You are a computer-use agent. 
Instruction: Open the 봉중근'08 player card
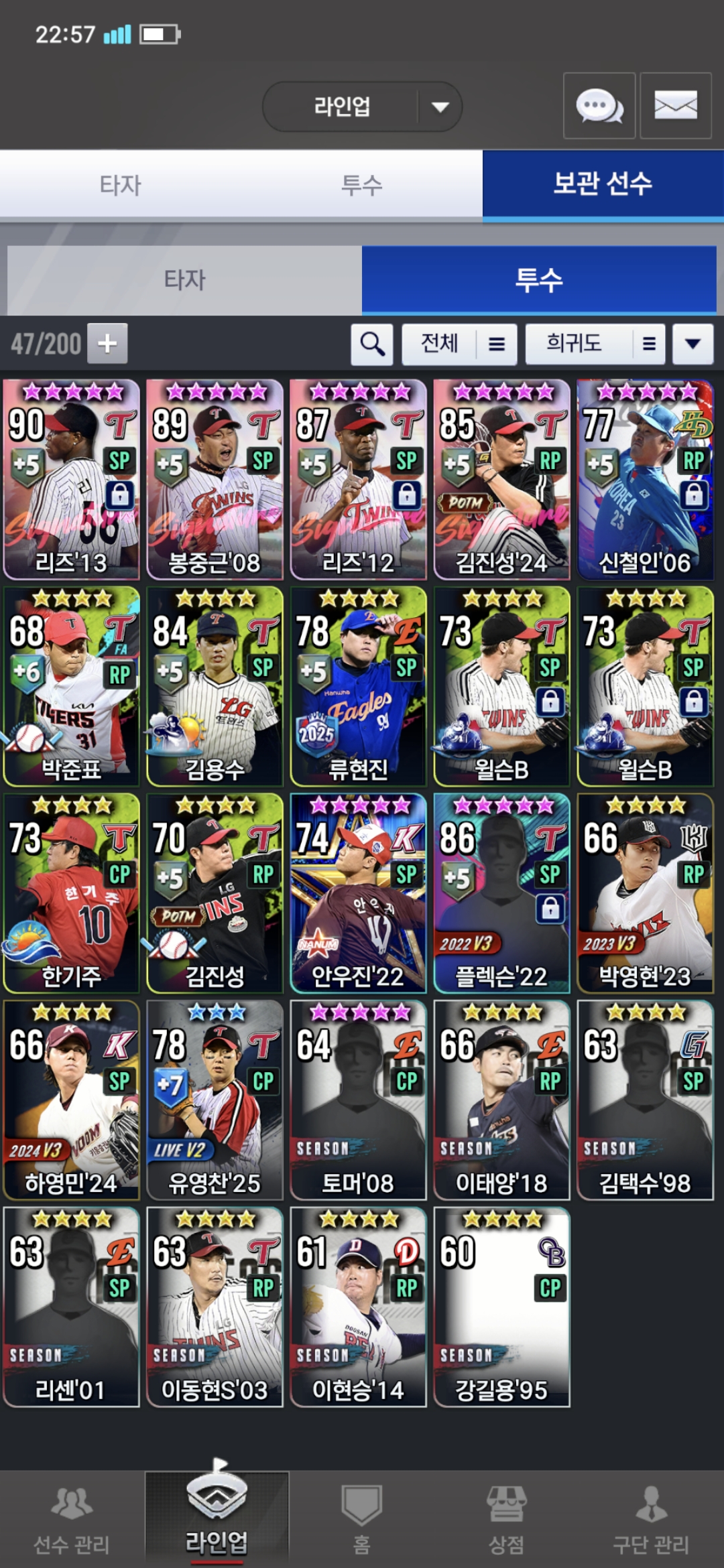click(215, 479)
